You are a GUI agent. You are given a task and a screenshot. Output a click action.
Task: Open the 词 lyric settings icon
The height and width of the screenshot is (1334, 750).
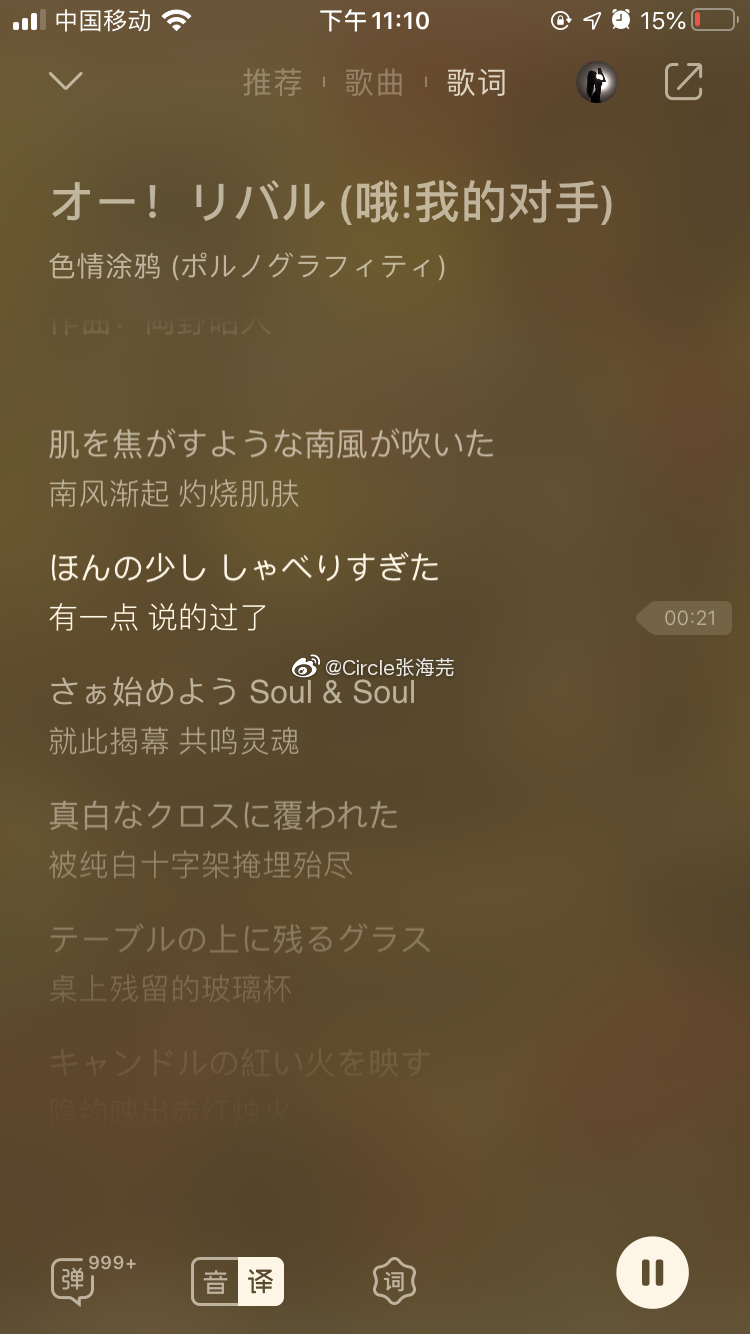pyautogui.click(x=394, y=1281)
